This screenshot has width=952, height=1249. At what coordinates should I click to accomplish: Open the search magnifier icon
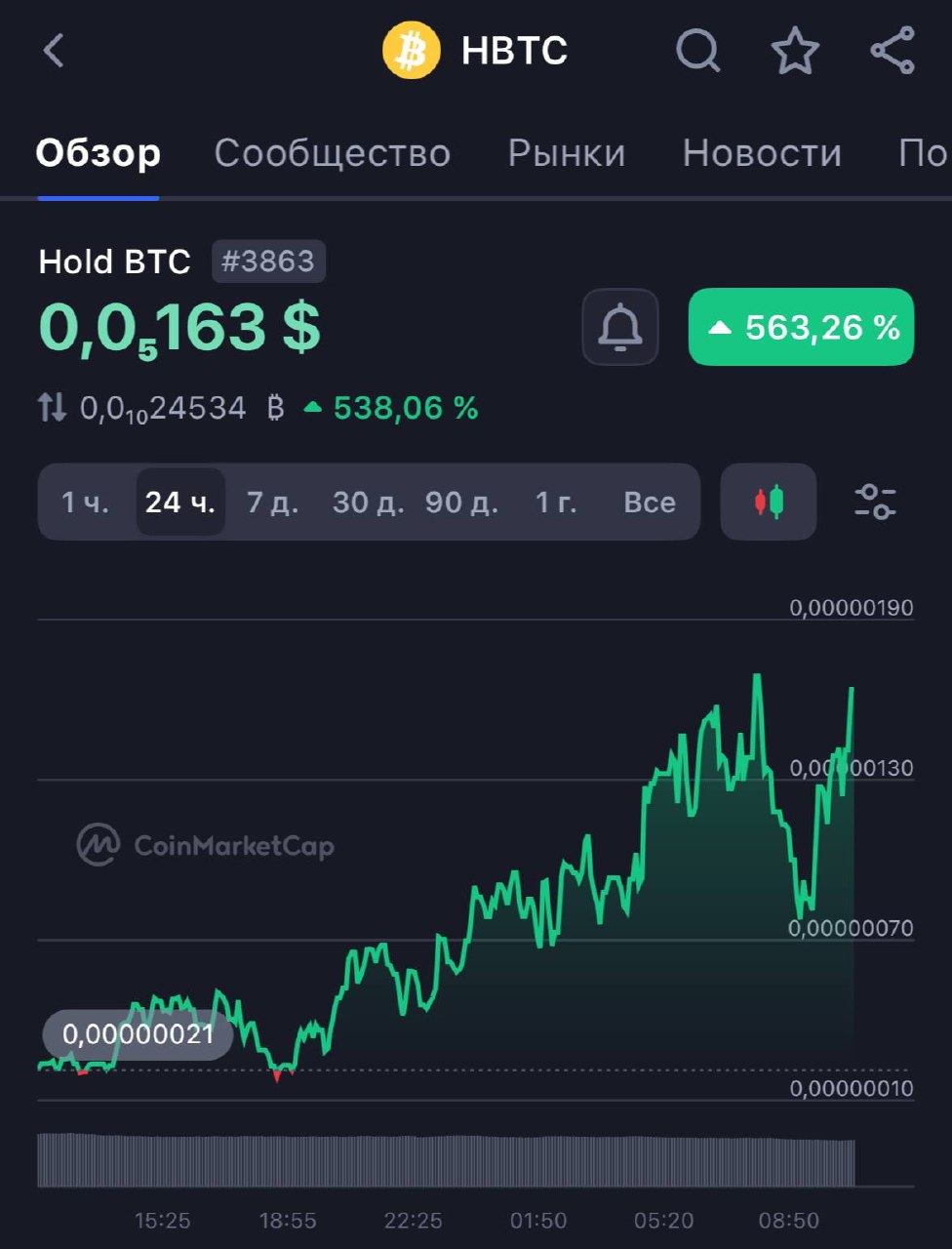coord(697,51)
